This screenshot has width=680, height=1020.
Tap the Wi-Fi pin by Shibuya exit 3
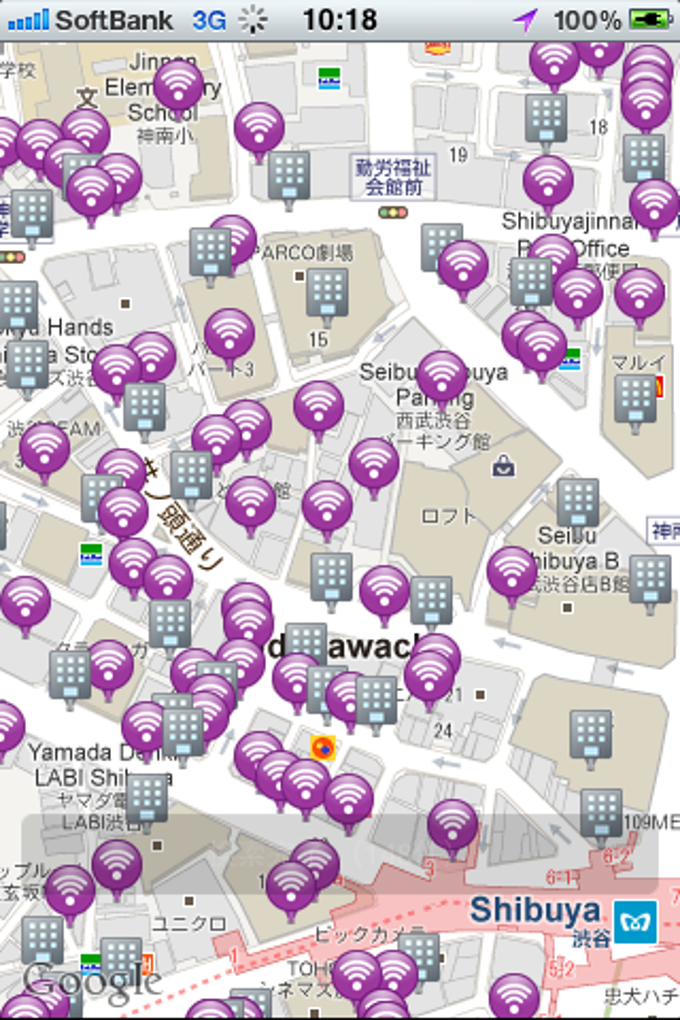point(452,824)
